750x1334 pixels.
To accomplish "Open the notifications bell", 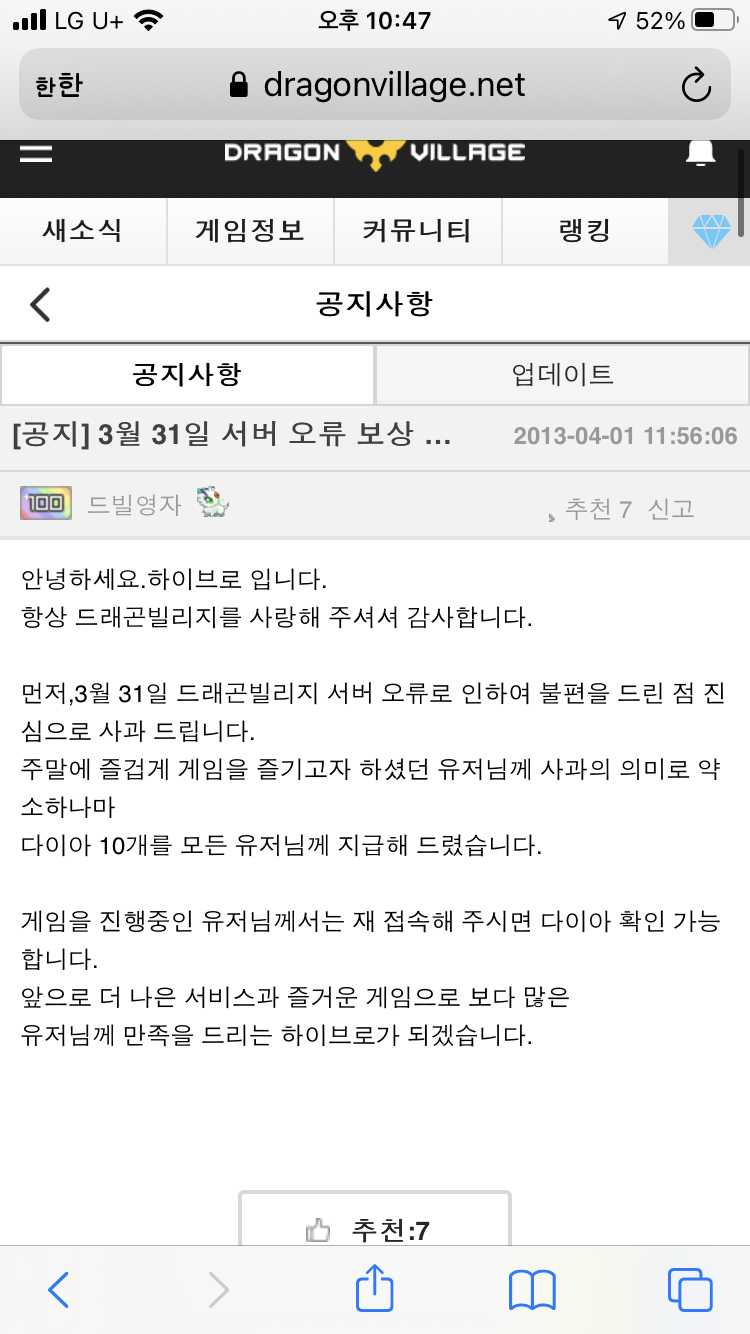I will point(700,153).
